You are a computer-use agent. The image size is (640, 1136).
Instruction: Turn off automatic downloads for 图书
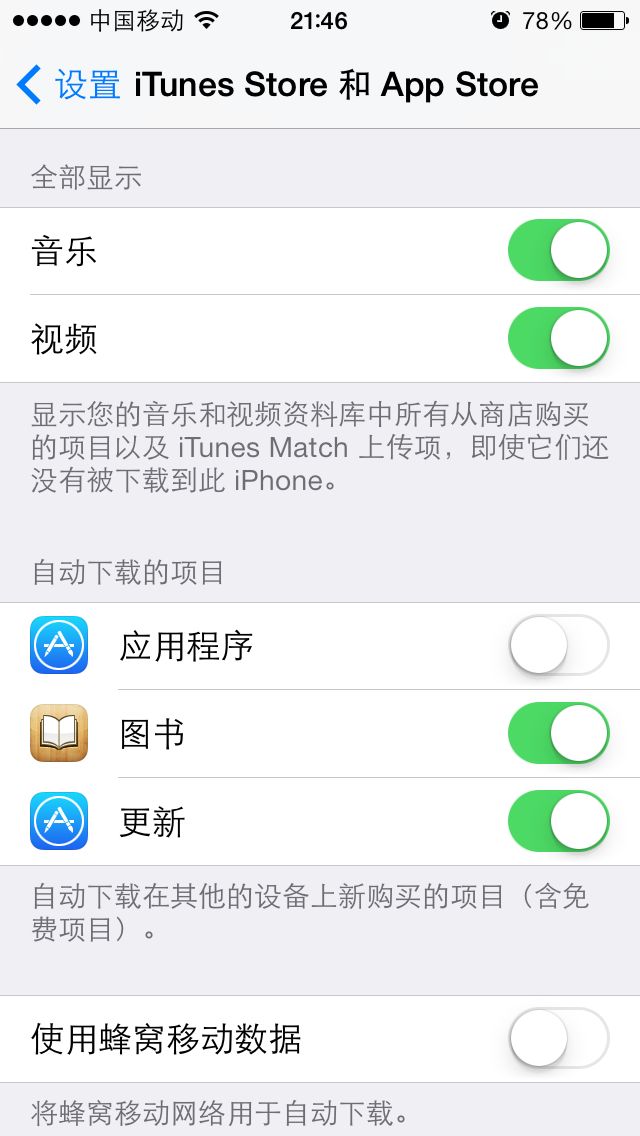(x=558, y=733)
